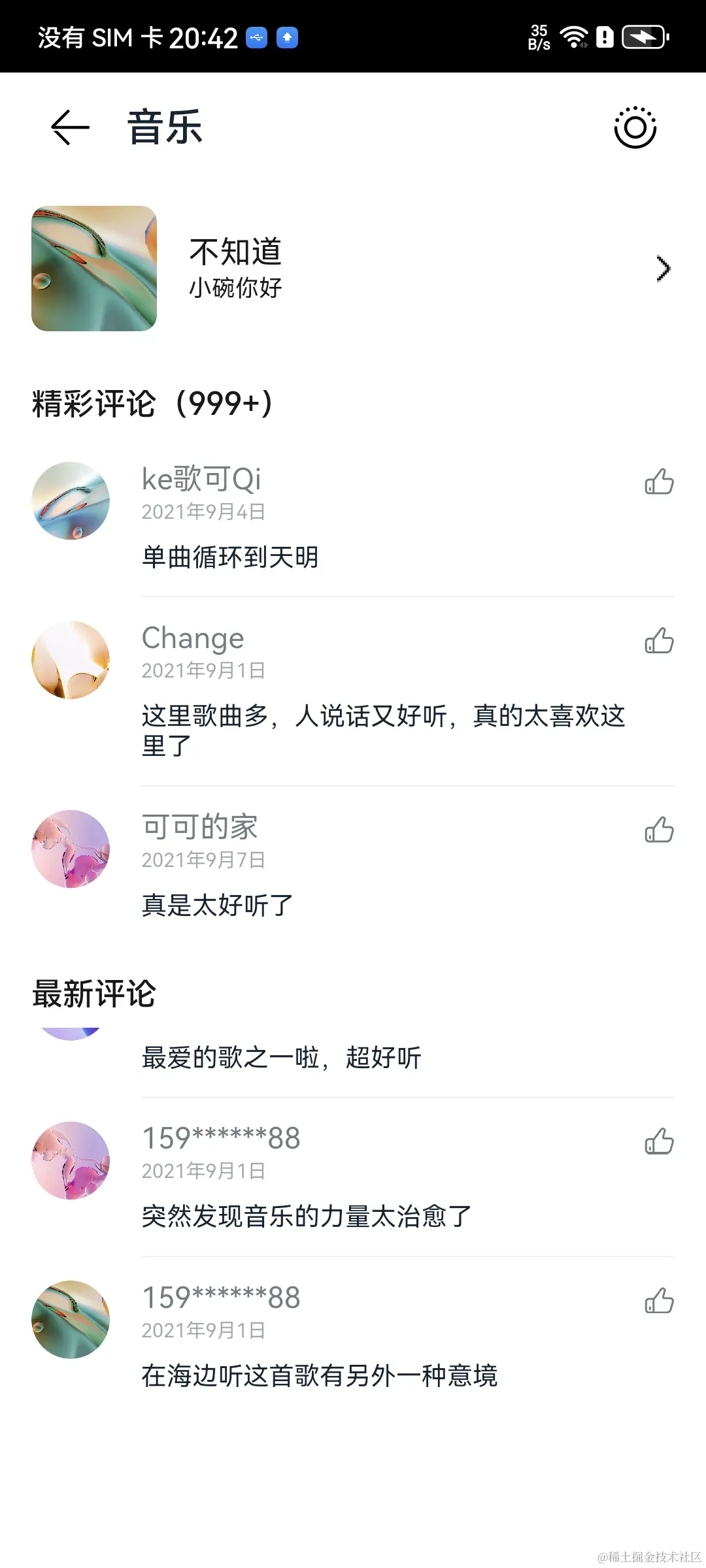Switch to the 最新评论 section
Viewport: 706px width, 1568px height.
pos(92,994)
